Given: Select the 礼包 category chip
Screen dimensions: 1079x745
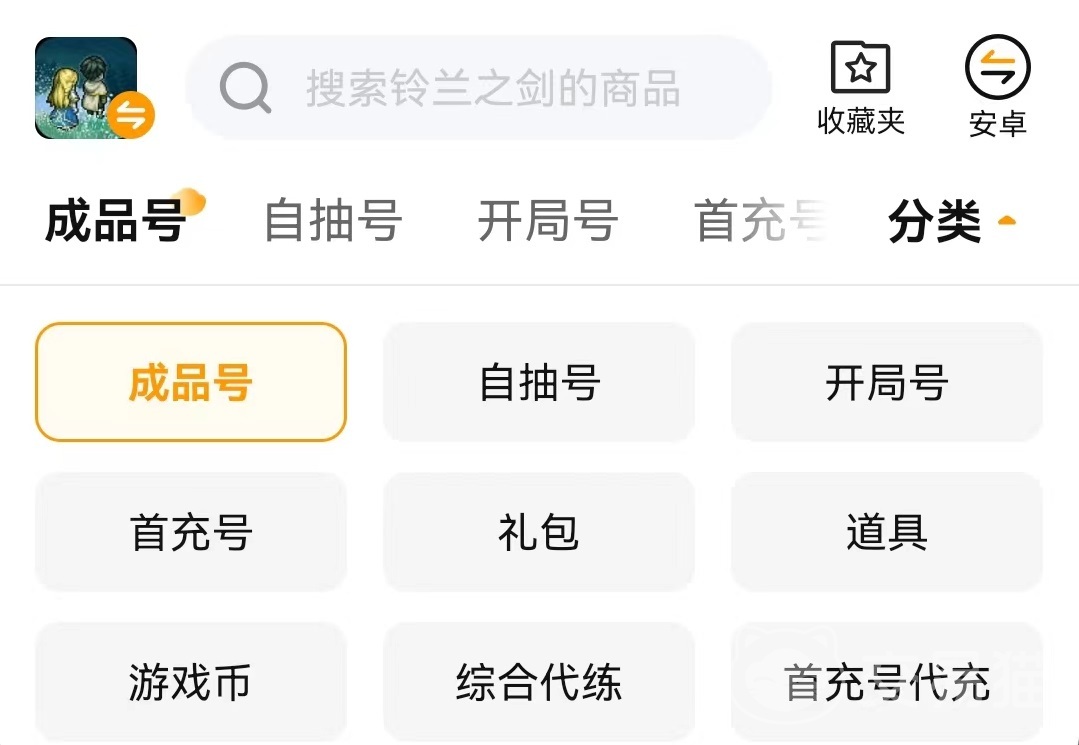Looking at the screenshot, I should pos(539,532).
